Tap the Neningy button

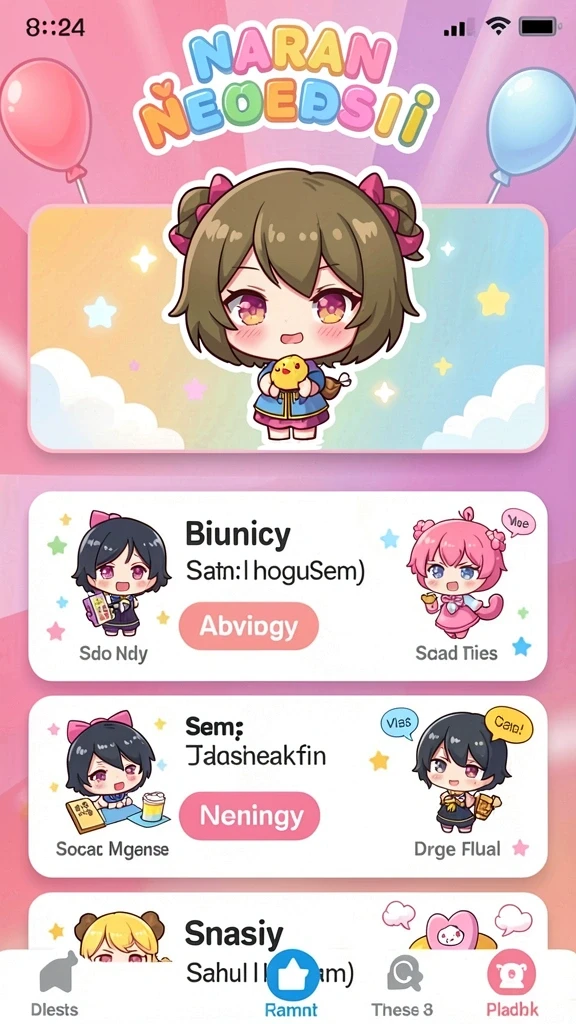(249, 816)
